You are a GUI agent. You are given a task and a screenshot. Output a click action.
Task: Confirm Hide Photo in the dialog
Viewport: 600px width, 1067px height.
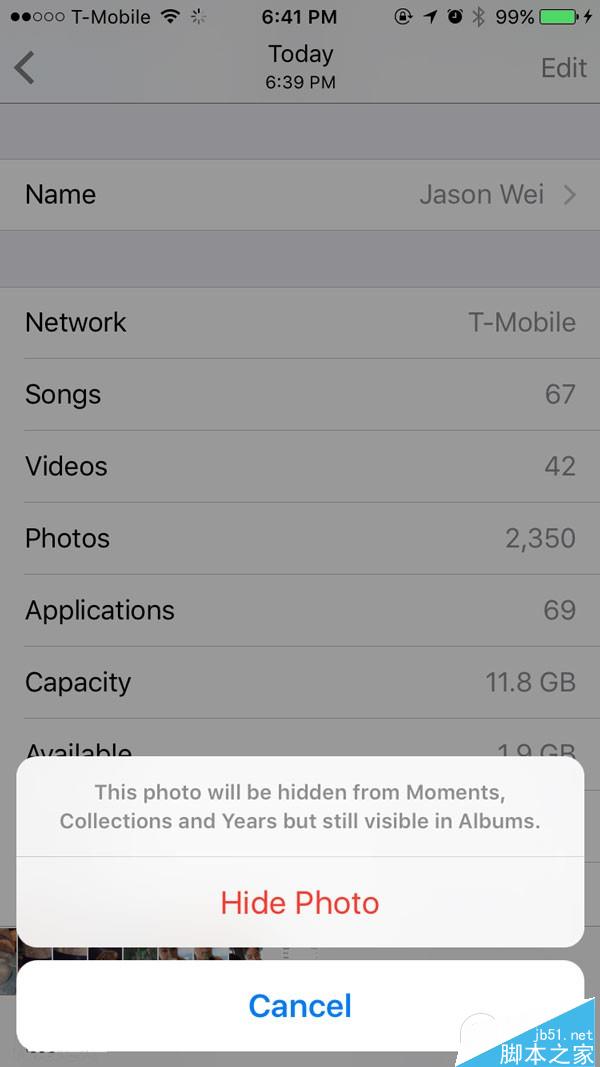coord(300,903)
